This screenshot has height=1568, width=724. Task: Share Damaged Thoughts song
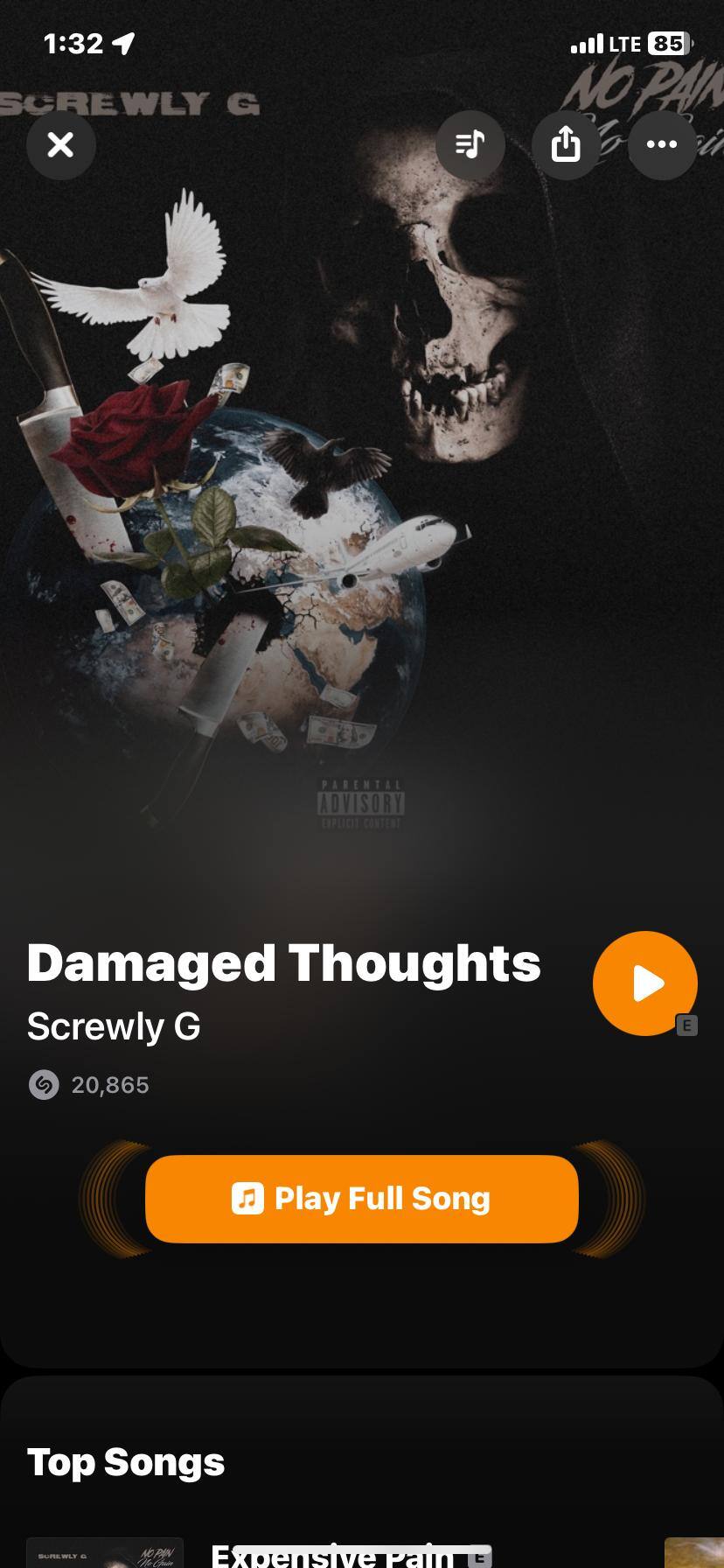pos(566,144)
